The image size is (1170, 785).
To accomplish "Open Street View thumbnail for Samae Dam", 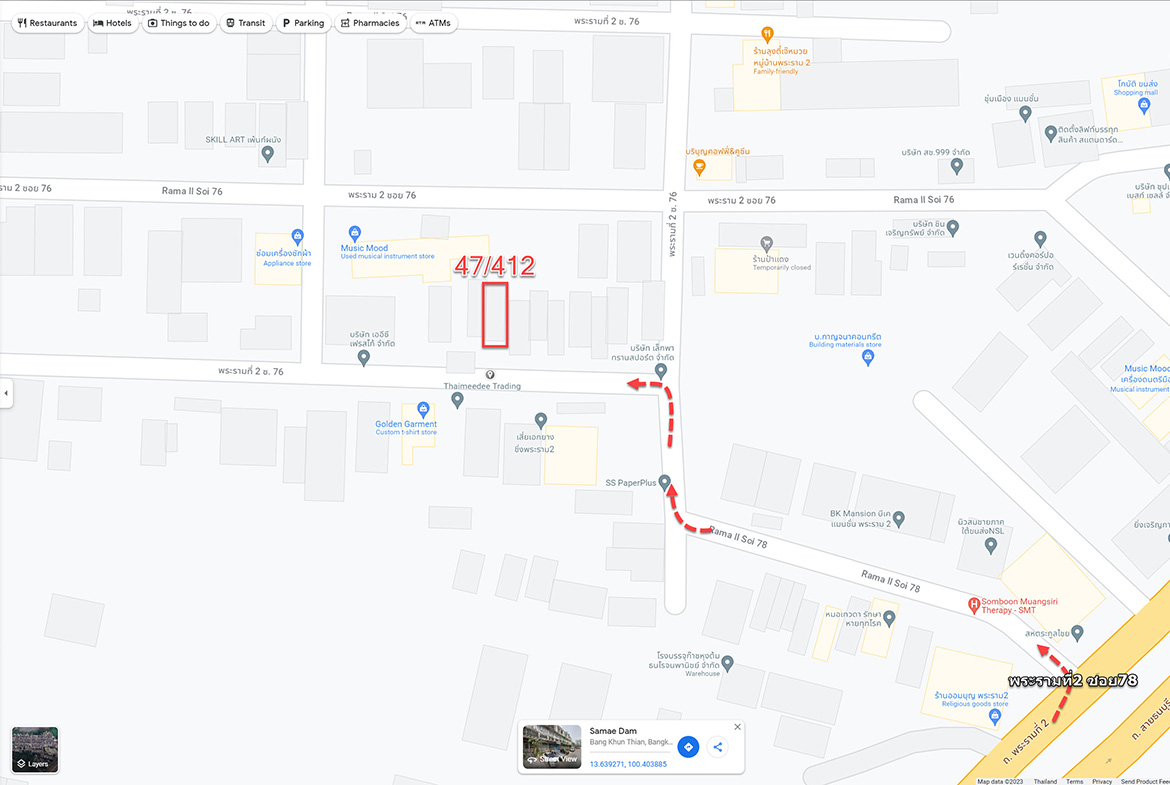I will point(551,747).
